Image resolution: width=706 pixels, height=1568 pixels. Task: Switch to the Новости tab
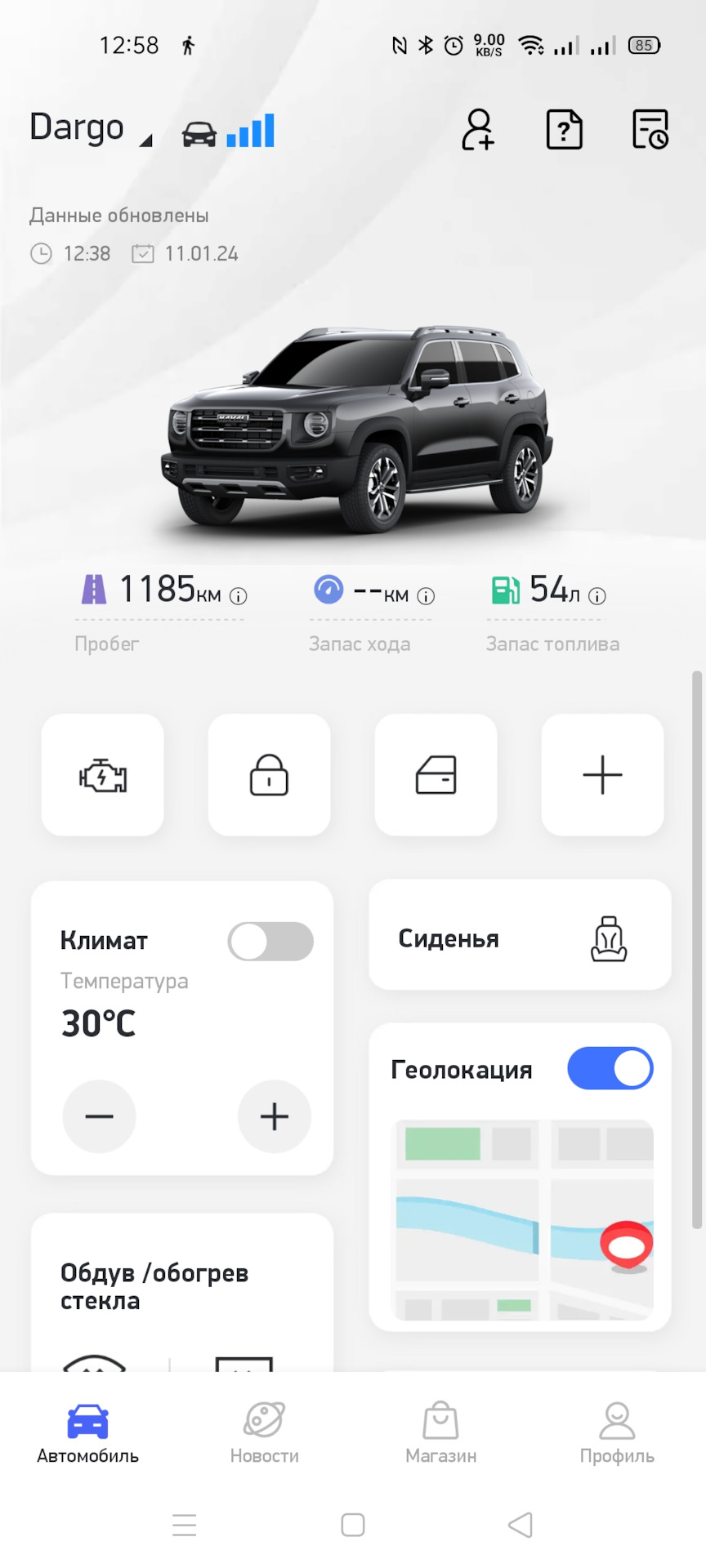pyautogui.click(x=264, y=1433)
